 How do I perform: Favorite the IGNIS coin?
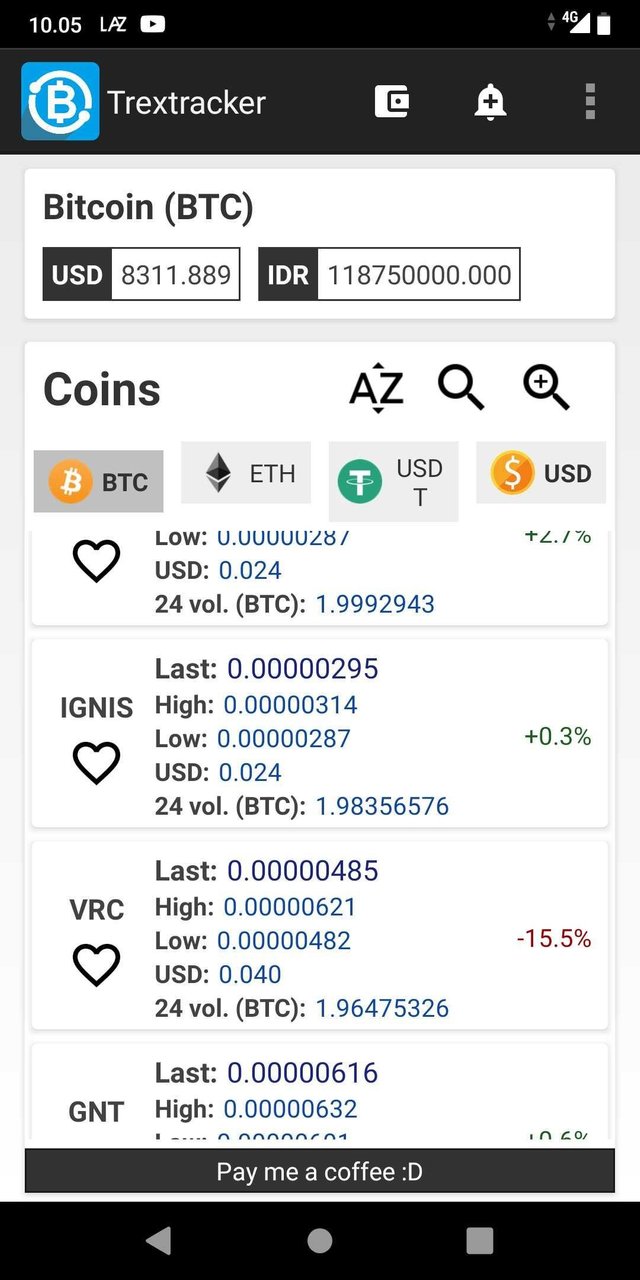pos(97,764)
